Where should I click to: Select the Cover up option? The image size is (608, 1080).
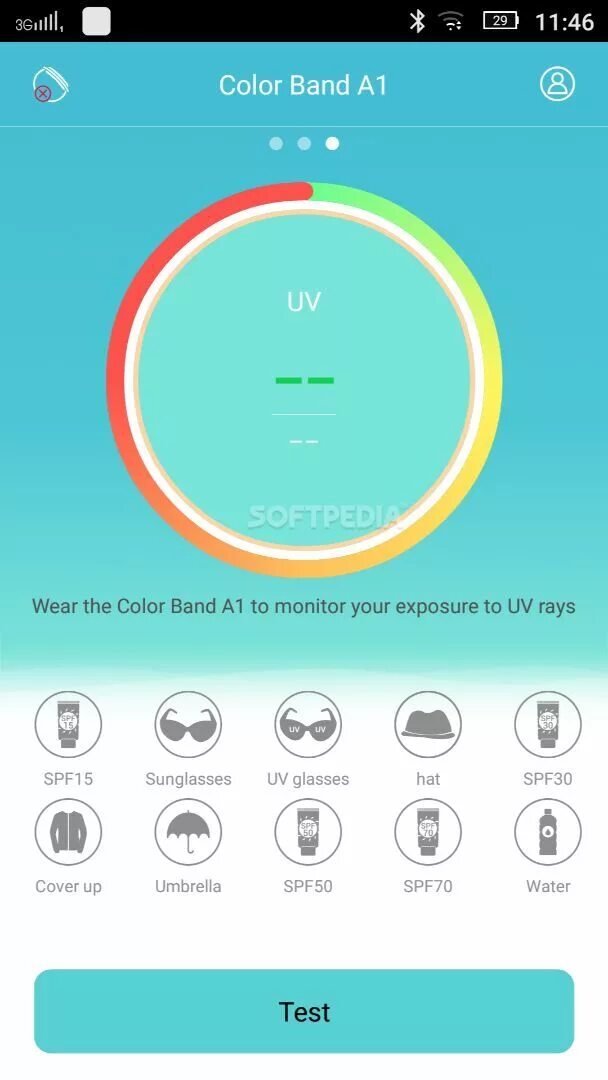pos(68,832)
